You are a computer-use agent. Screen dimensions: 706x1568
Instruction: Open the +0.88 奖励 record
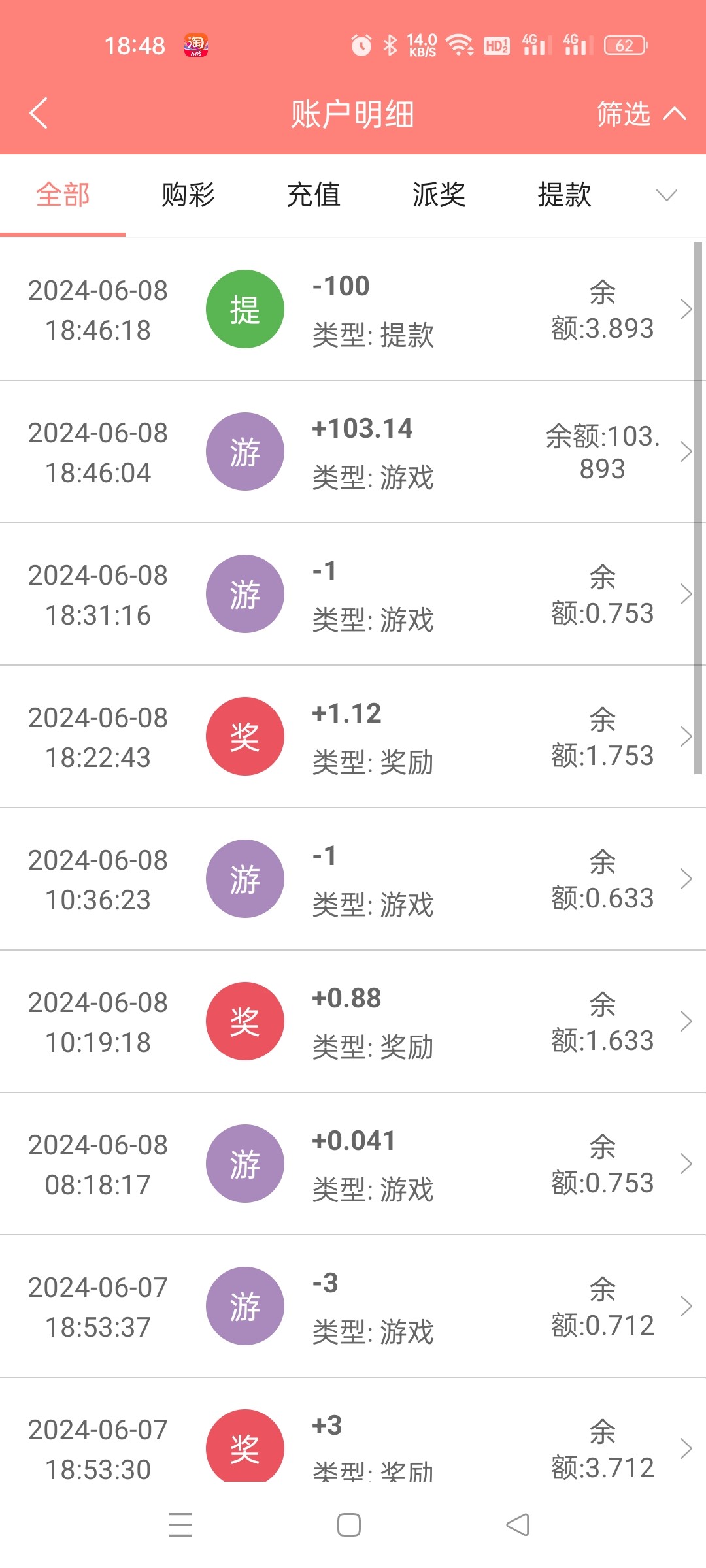(353, 1022)
